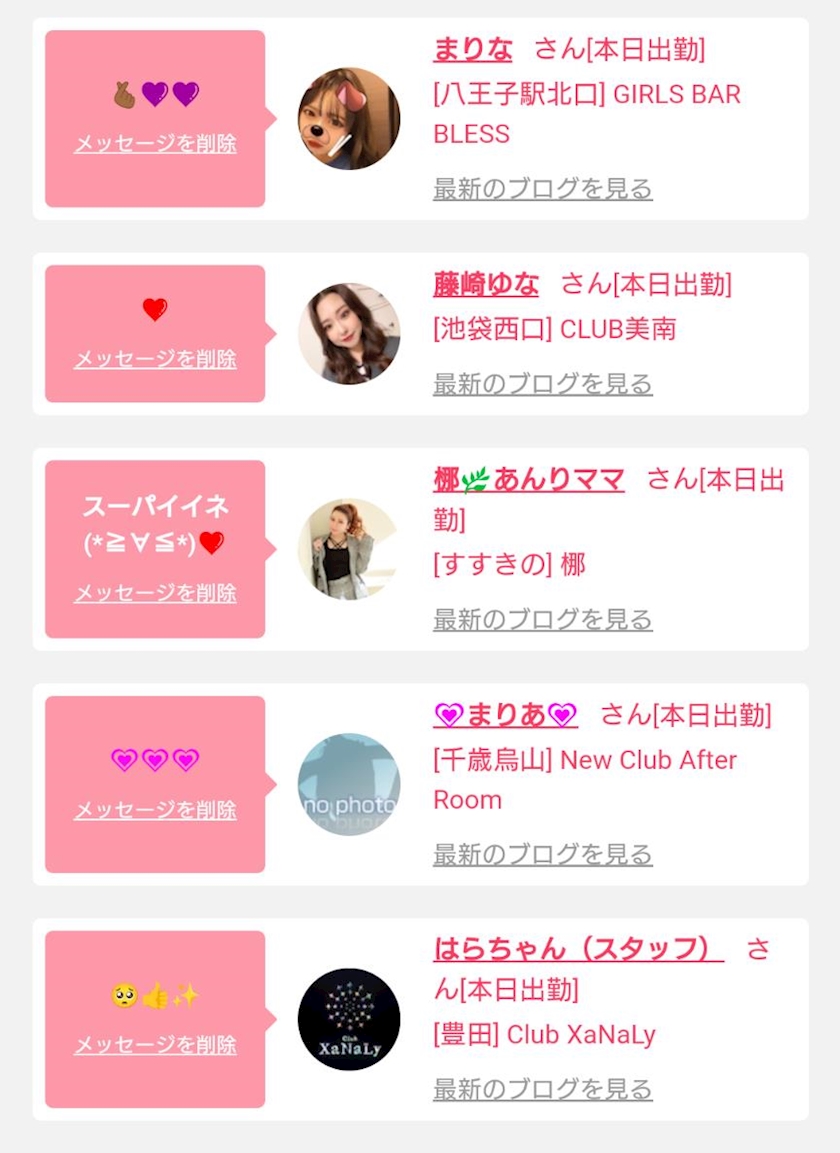Tap 藤崎ゆな's profile photo
The height and width of the screenshot is (1153, 840).
[x=349, y=334]
